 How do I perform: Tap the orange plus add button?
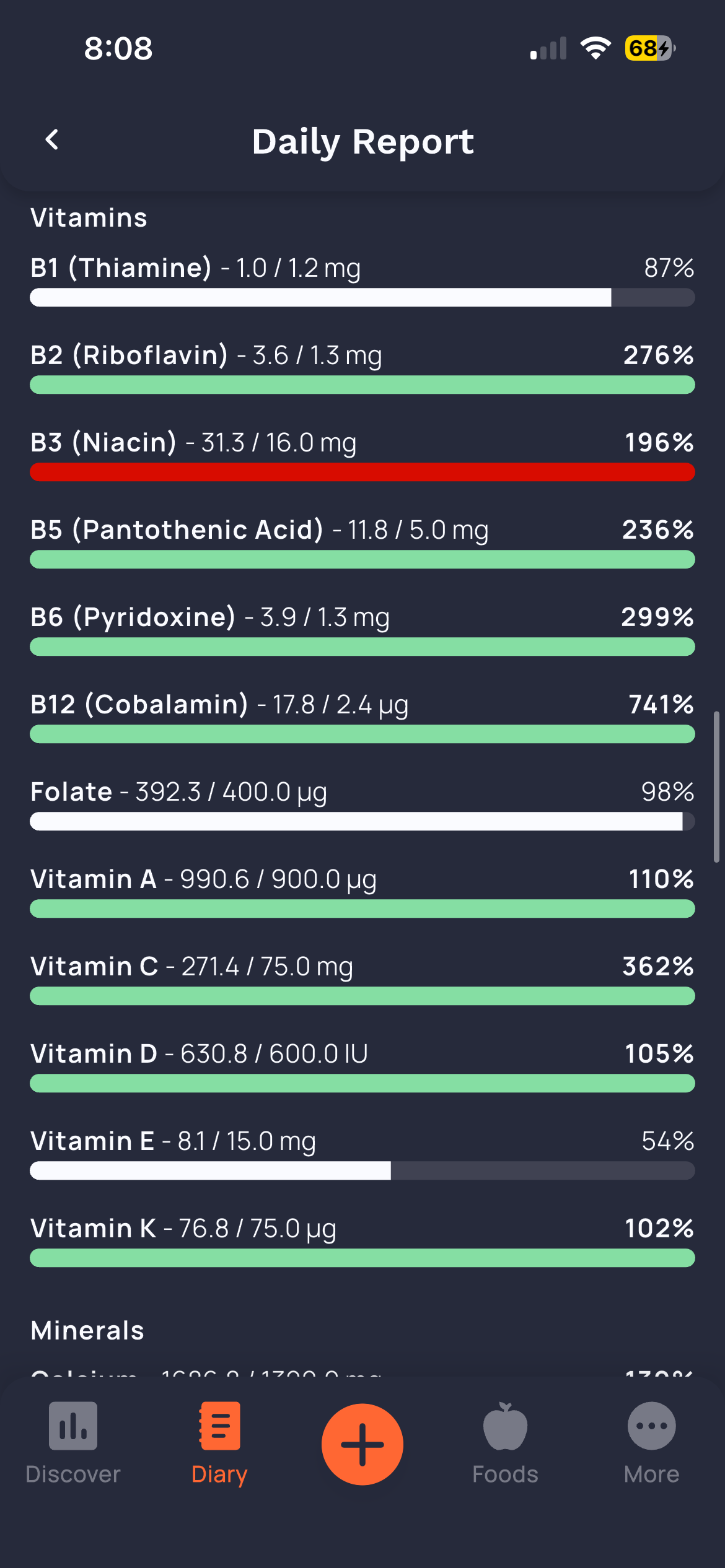click(362, 1444)
